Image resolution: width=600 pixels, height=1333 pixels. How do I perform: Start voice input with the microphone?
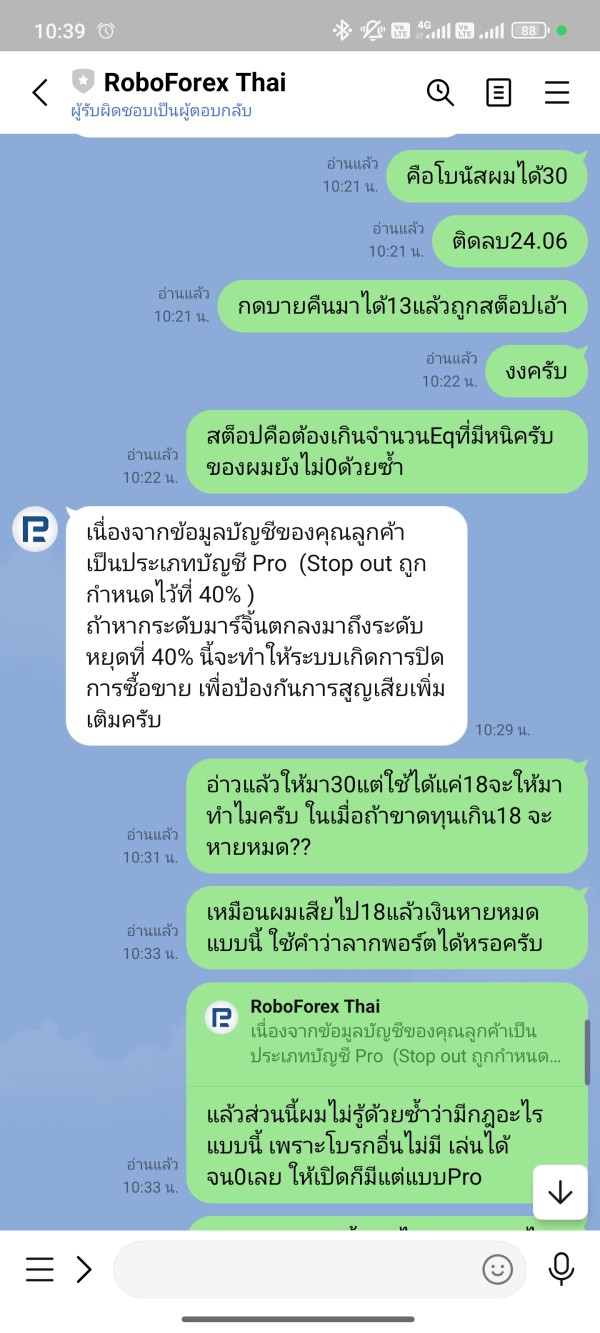coord(561,1269)
